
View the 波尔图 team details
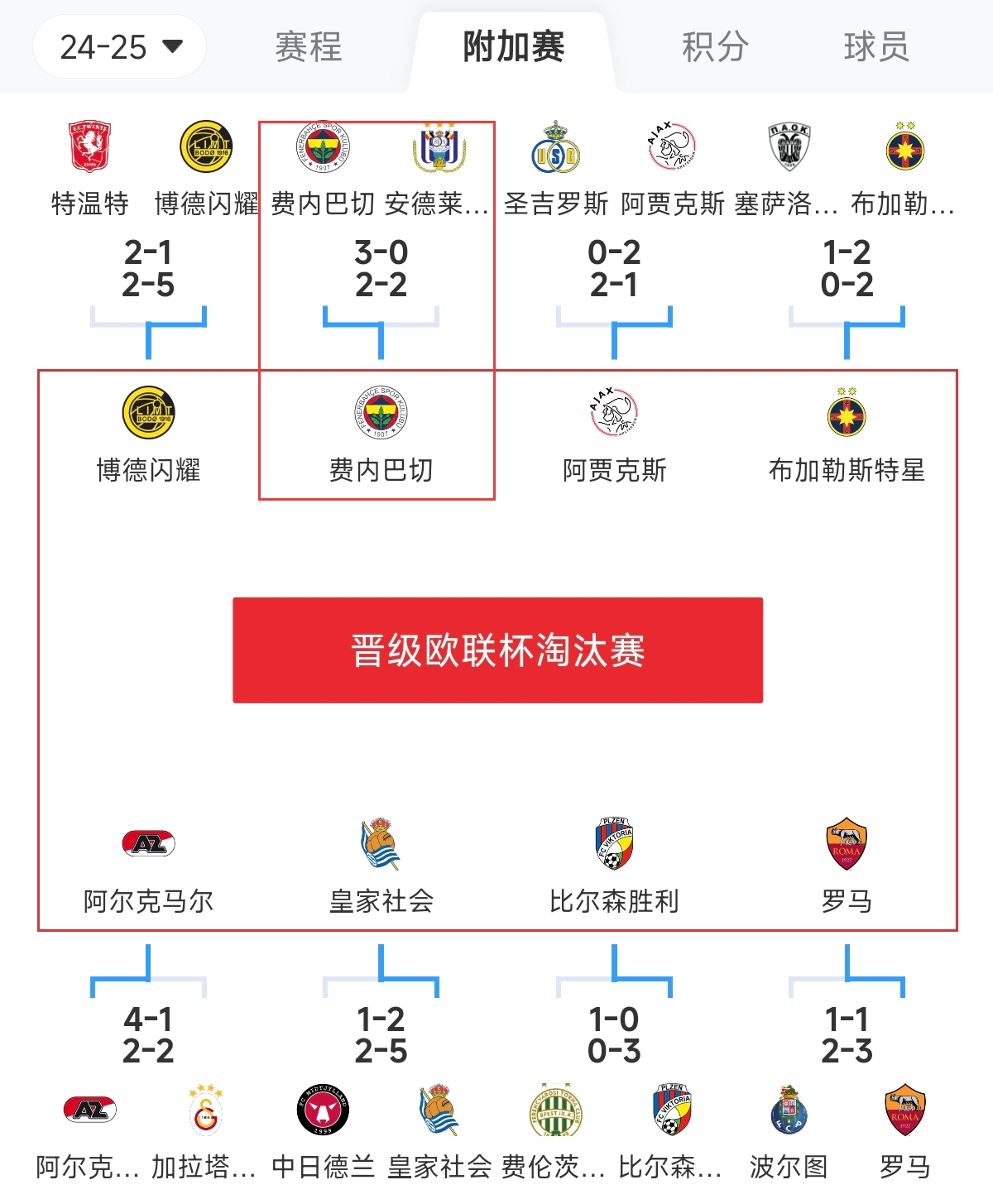[x=789, y=1130]
